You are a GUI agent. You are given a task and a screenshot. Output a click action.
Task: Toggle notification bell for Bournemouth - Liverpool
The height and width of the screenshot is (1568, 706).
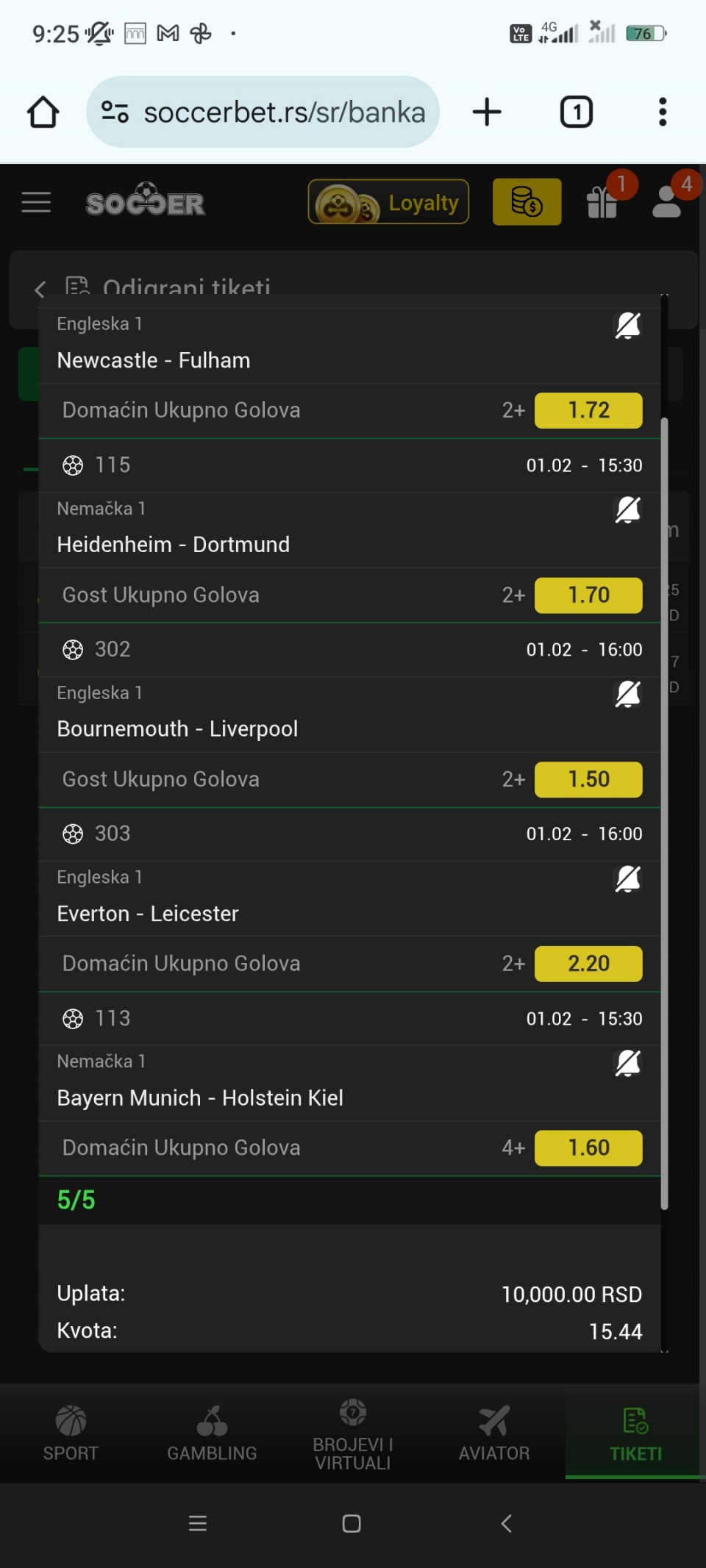[x=627, y=694]
